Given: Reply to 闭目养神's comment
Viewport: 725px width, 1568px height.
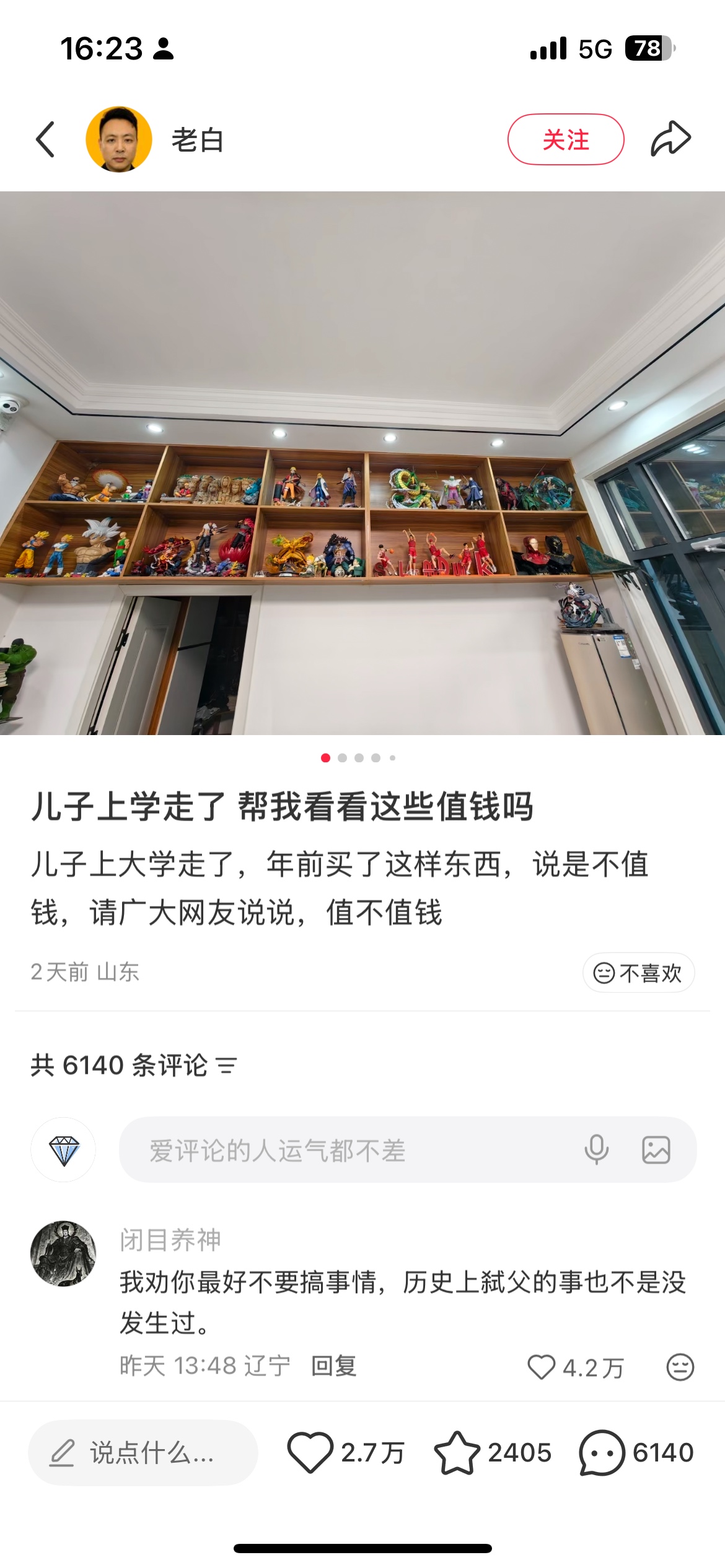Looking at the screenshot, I should pyautogui.click(x=334, y=1365).
